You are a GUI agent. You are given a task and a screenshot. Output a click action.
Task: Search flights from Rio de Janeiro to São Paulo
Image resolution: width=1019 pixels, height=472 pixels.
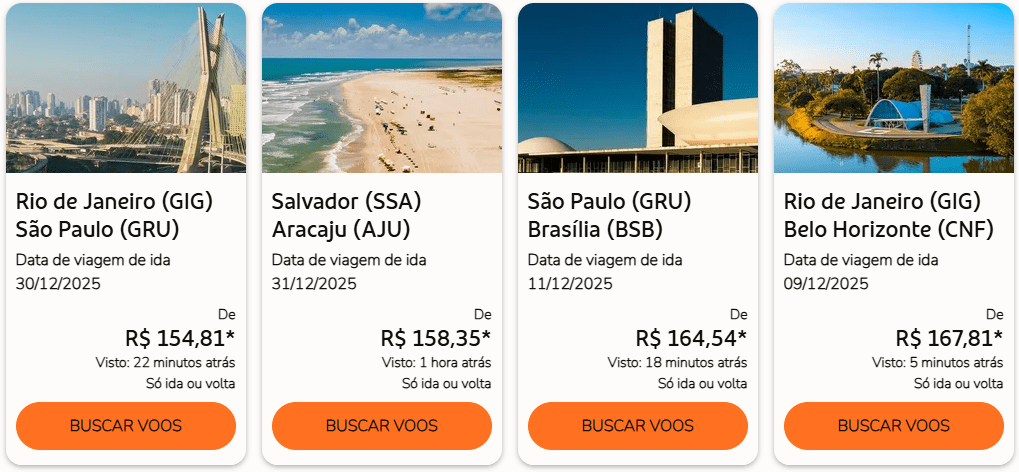click(126, 426)
